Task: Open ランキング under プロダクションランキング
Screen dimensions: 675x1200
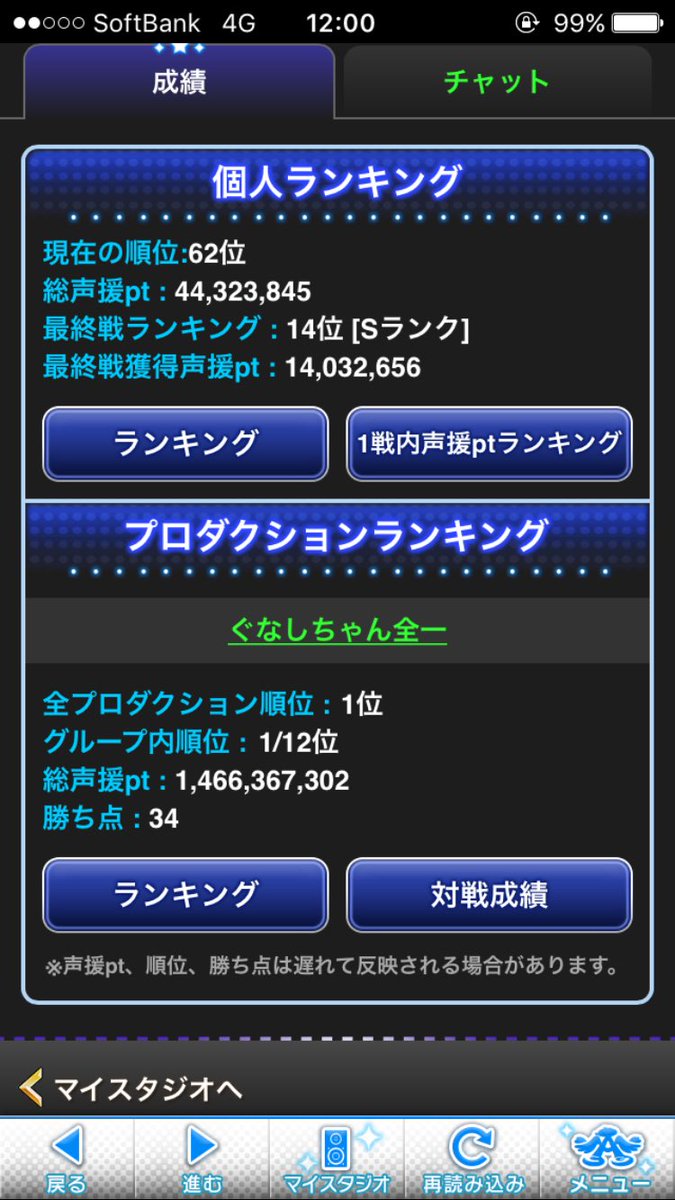Action: click(186, 894)
